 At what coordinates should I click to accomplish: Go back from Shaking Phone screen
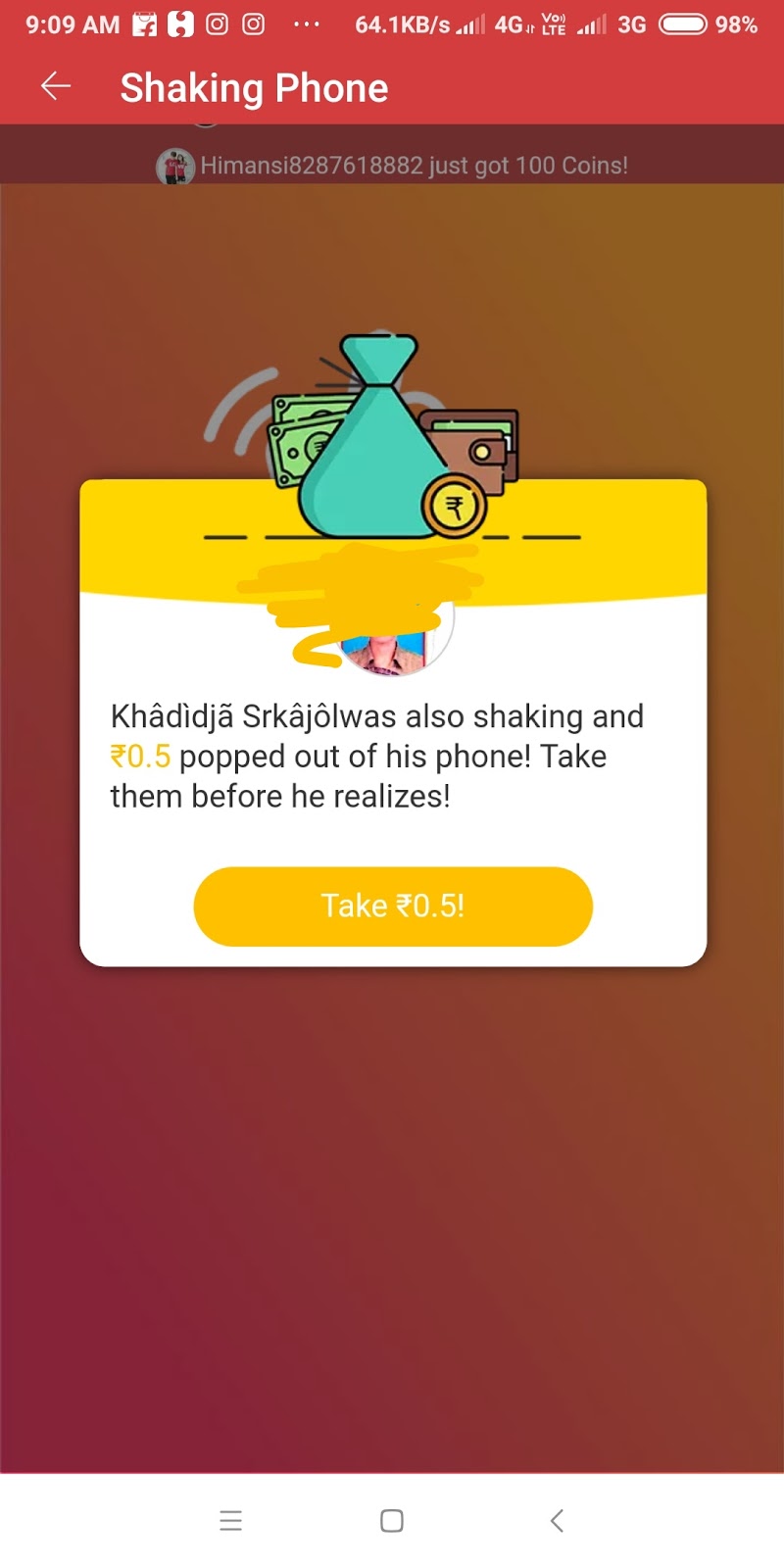(x=56, y=87)
